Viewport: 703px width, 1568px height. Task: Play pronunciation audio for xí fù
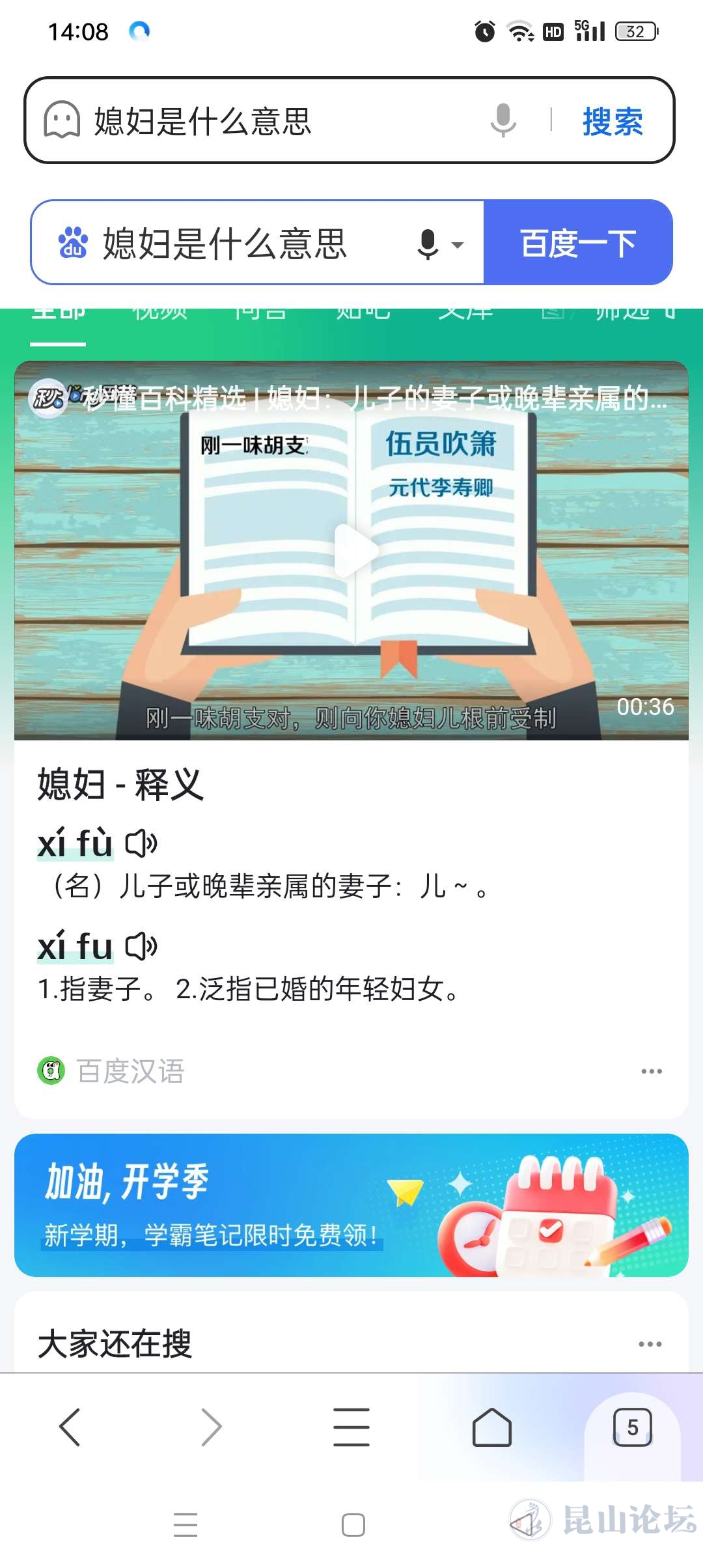point(141,844)
